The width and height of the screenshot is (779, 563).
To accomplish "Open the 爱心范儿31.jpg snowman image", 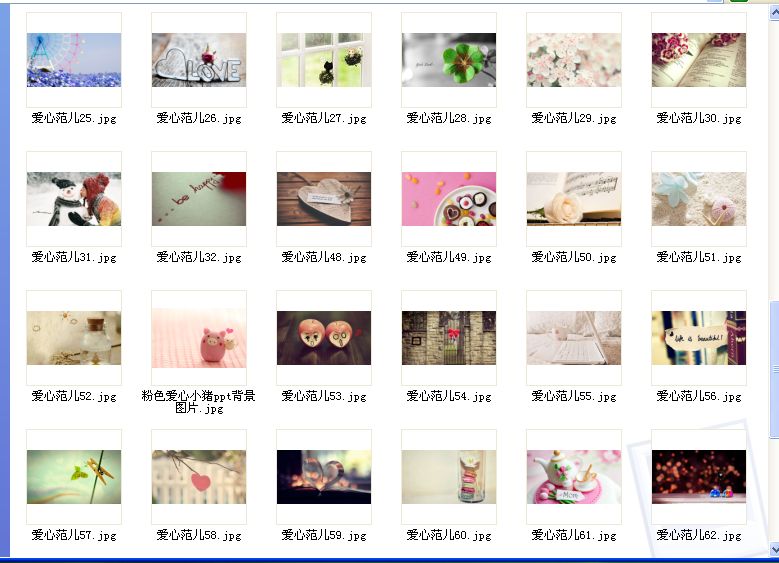I will [73, 199].
